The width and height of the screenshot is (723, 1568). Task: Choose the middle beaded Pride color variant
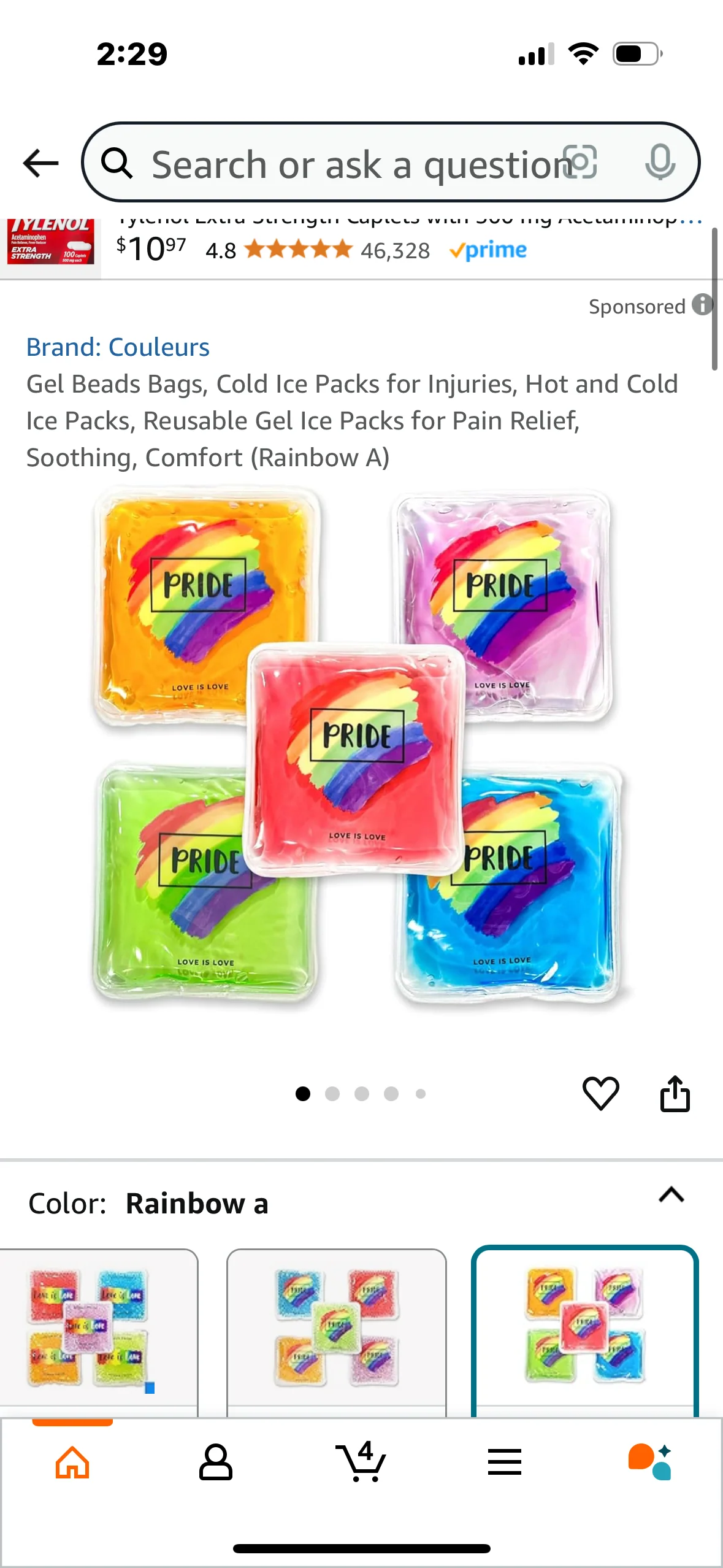coord(336,1328)
